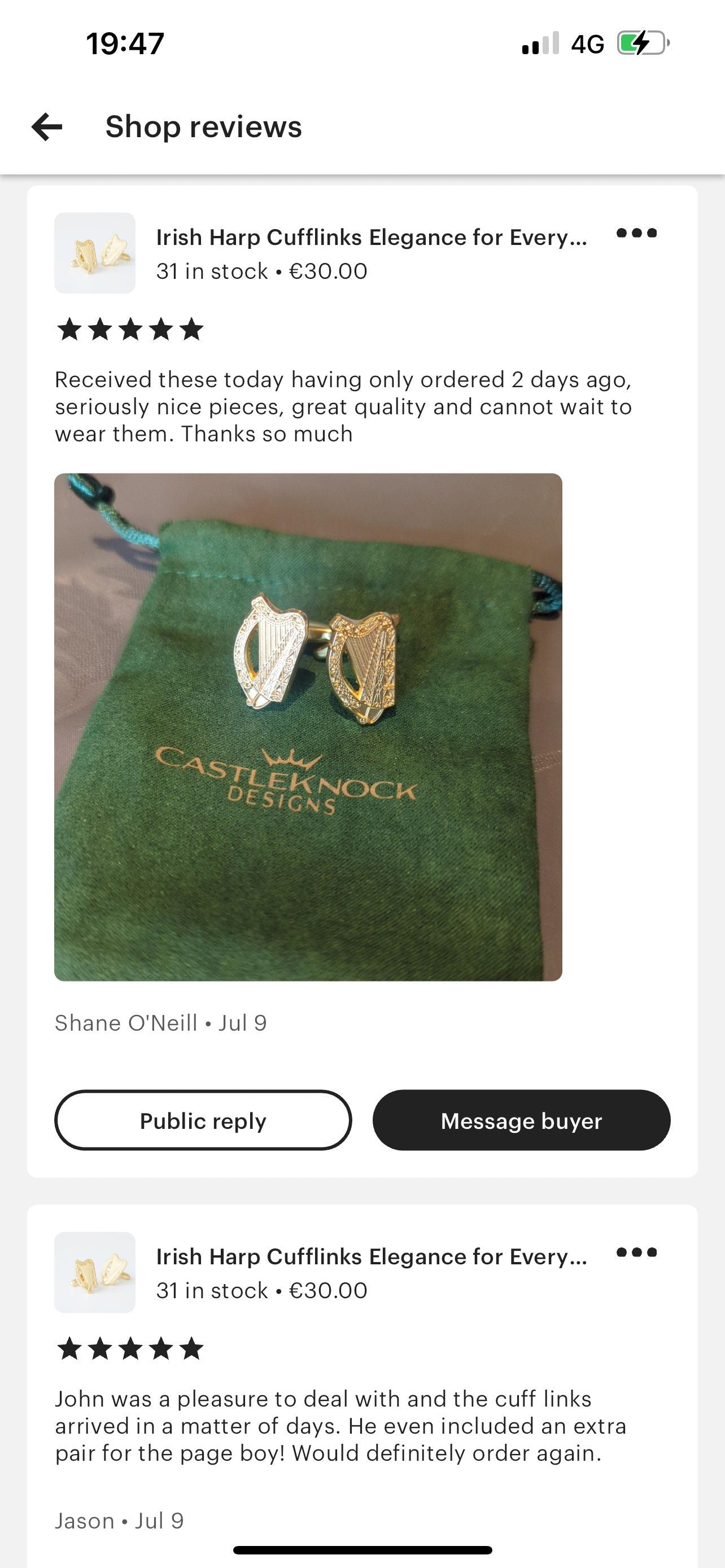Select the Shop reviews header text
The width and height of the screenshot is (725, 1568).
203,126
